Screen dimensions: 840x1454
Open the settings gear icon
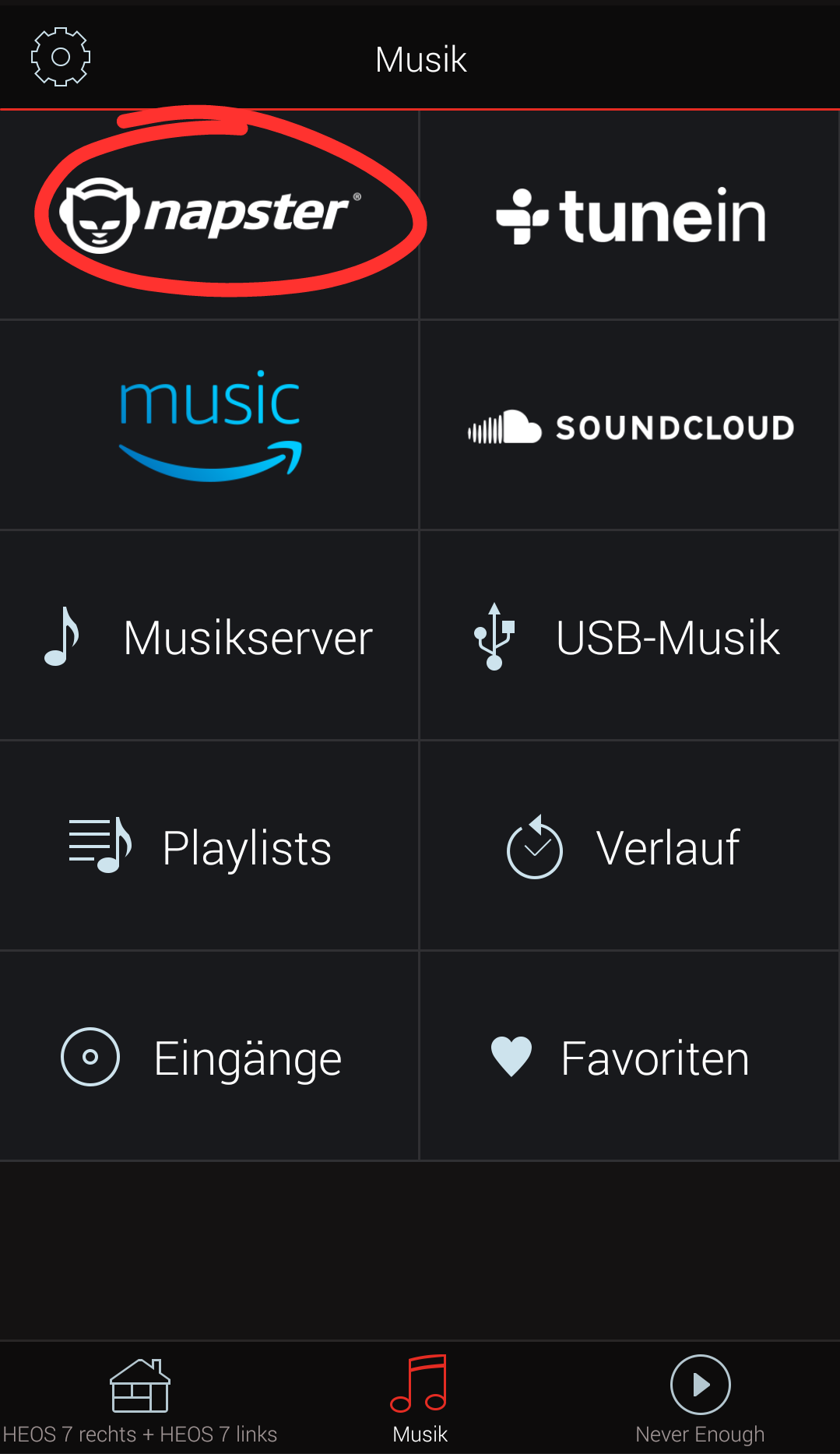tap(61, 57)
